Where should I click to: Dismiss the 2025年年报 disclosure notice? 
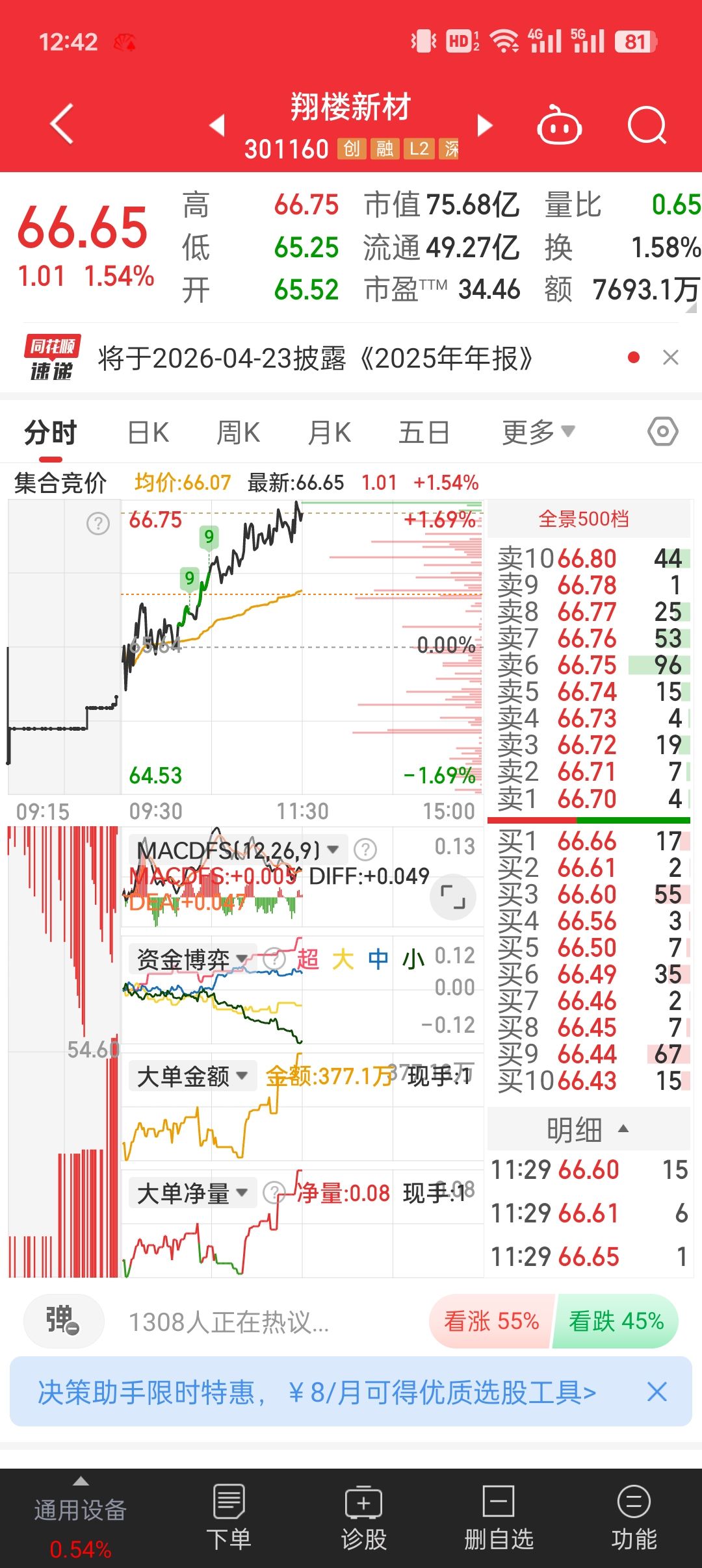pos(670,357)
